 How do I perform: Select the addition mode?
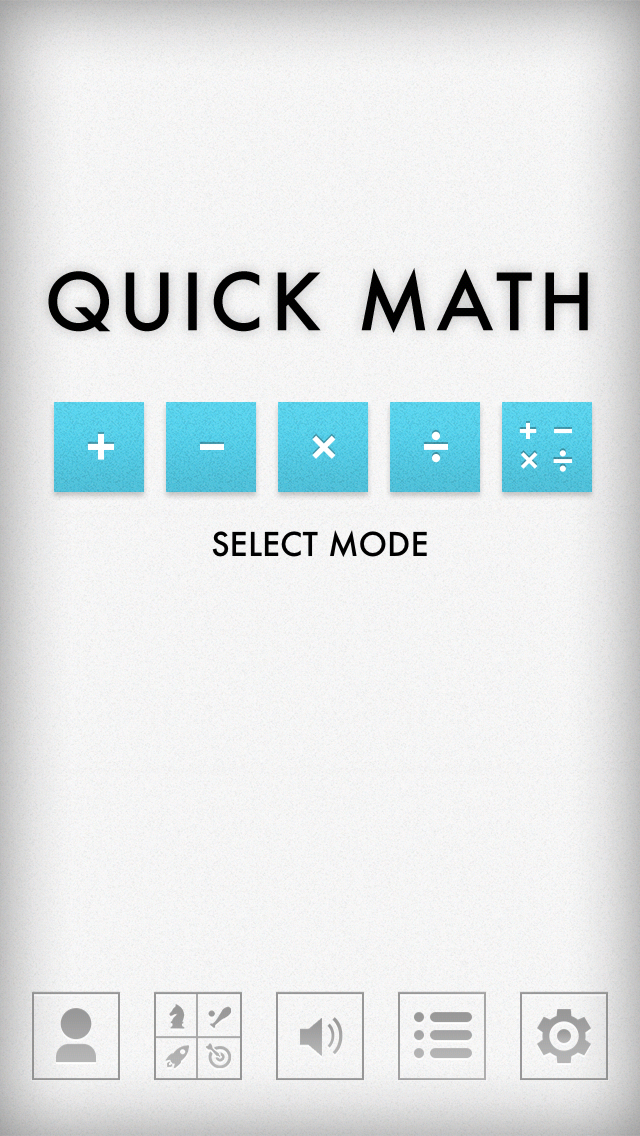coord(99,447)
